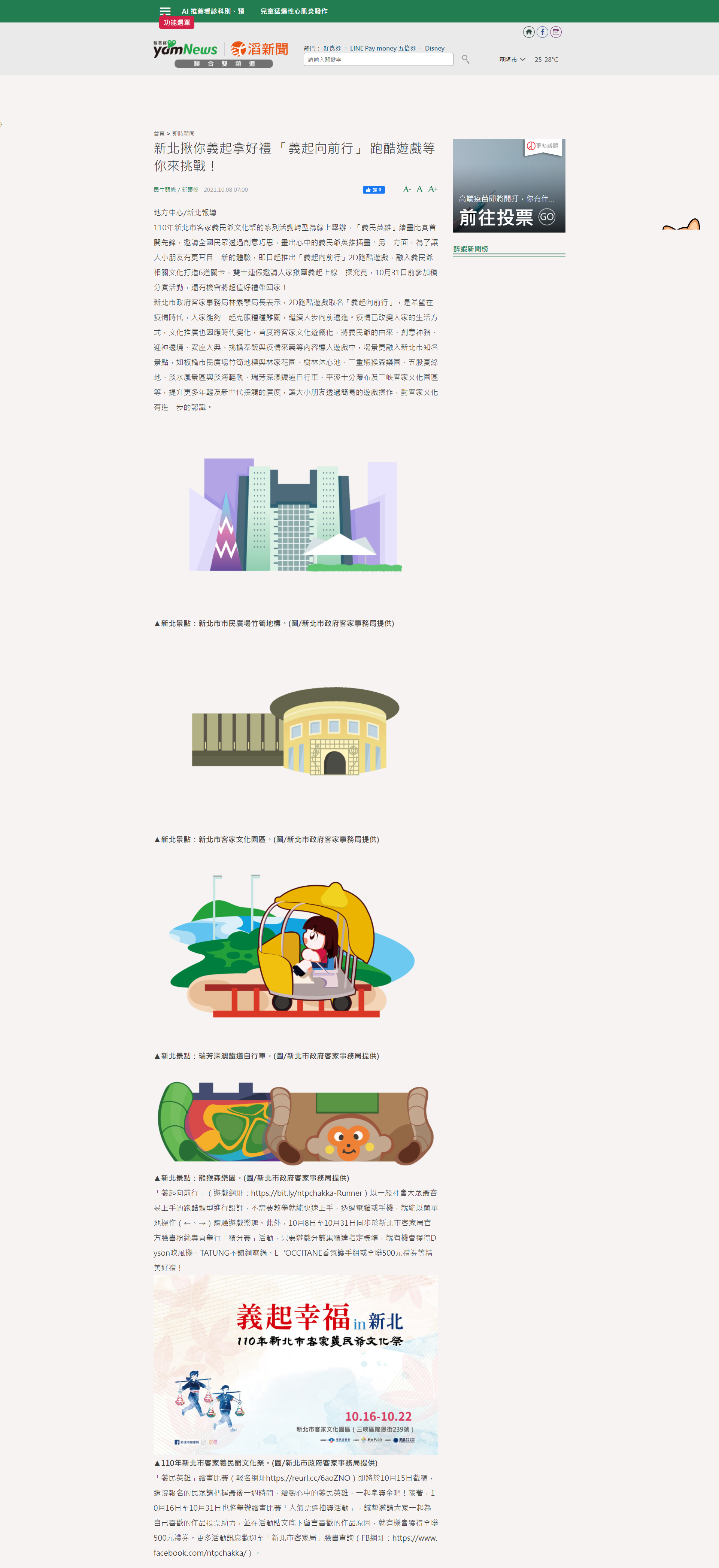Go to the home page icon
This screenshot has height=1568, width=719.
528,32
